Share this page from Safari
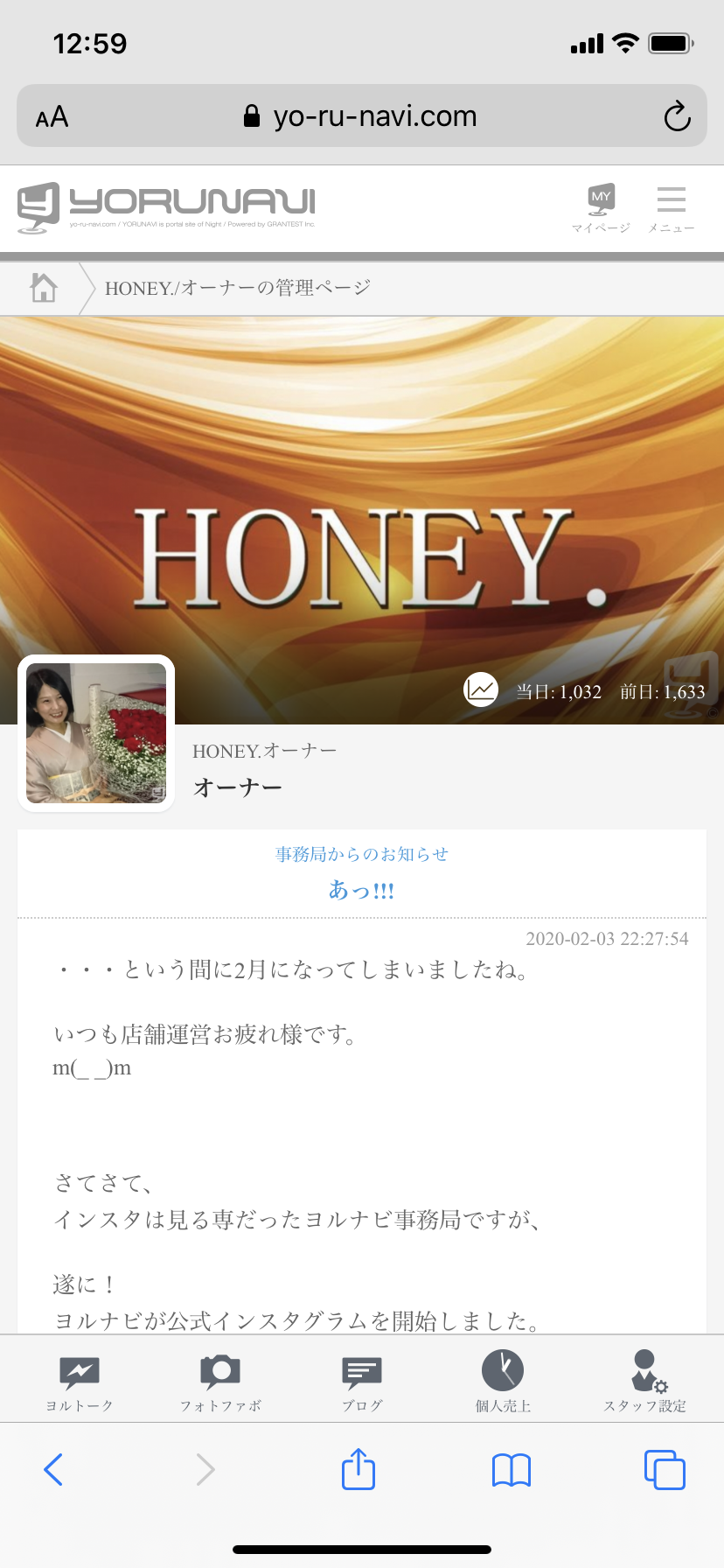 tap(359, 1468)
